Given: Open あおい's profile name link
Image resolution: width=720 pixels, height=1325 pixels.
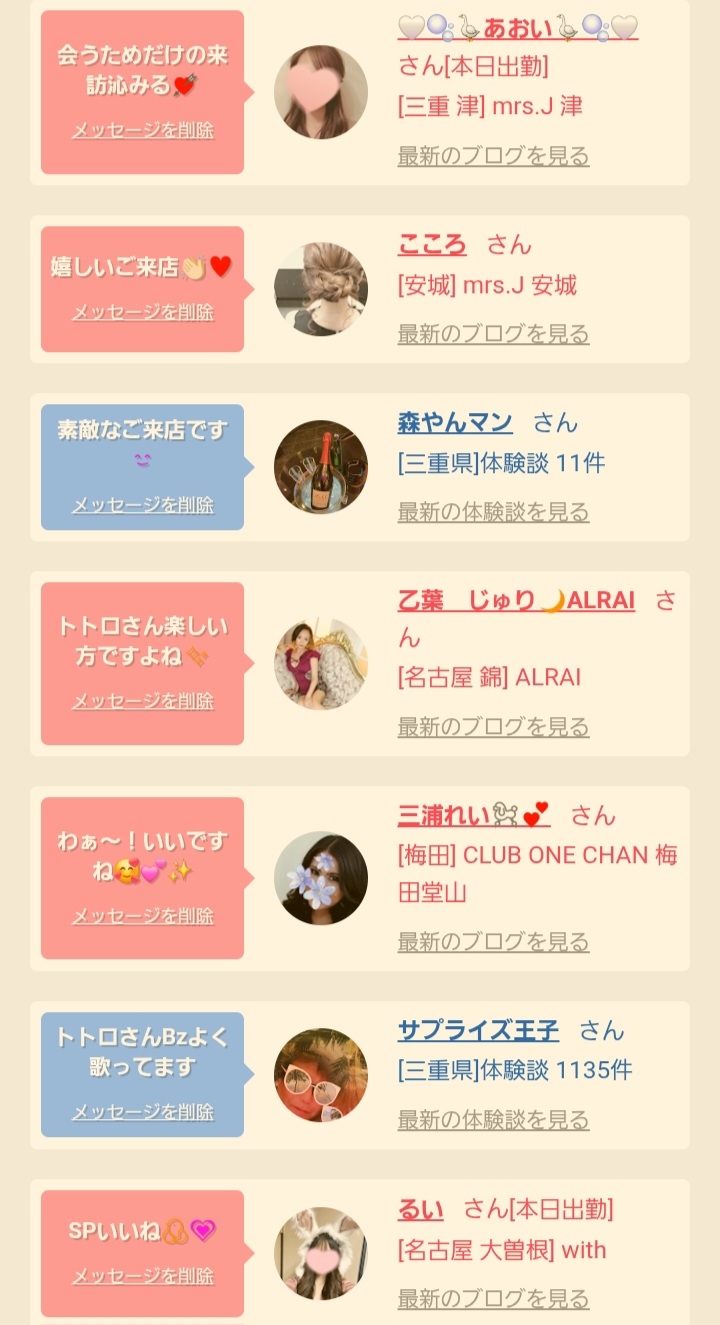Looking at the screenshot, I should click(x=517, y=28).
